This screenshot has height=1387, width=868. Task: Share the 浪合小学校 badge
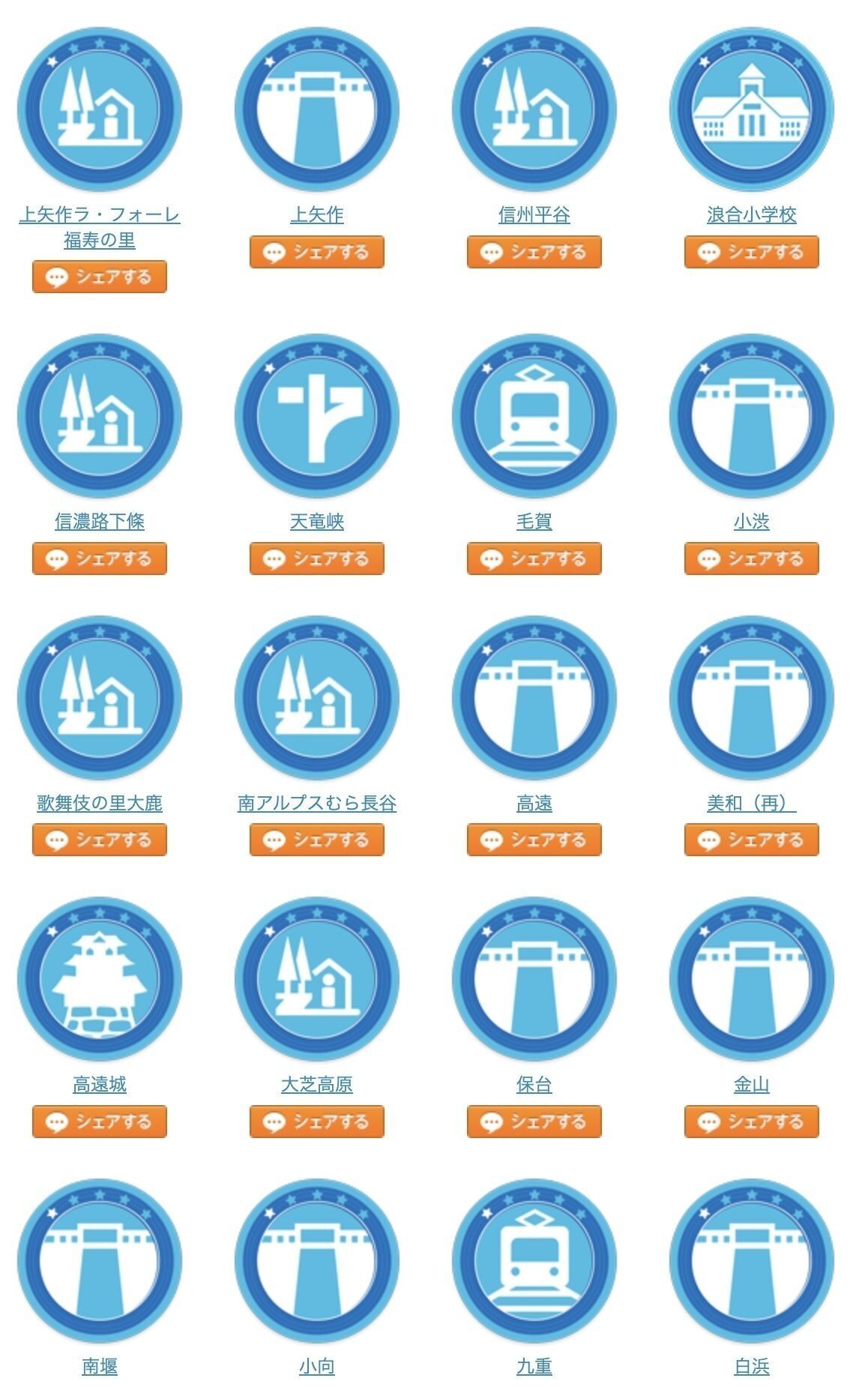(x=751, y=253)
